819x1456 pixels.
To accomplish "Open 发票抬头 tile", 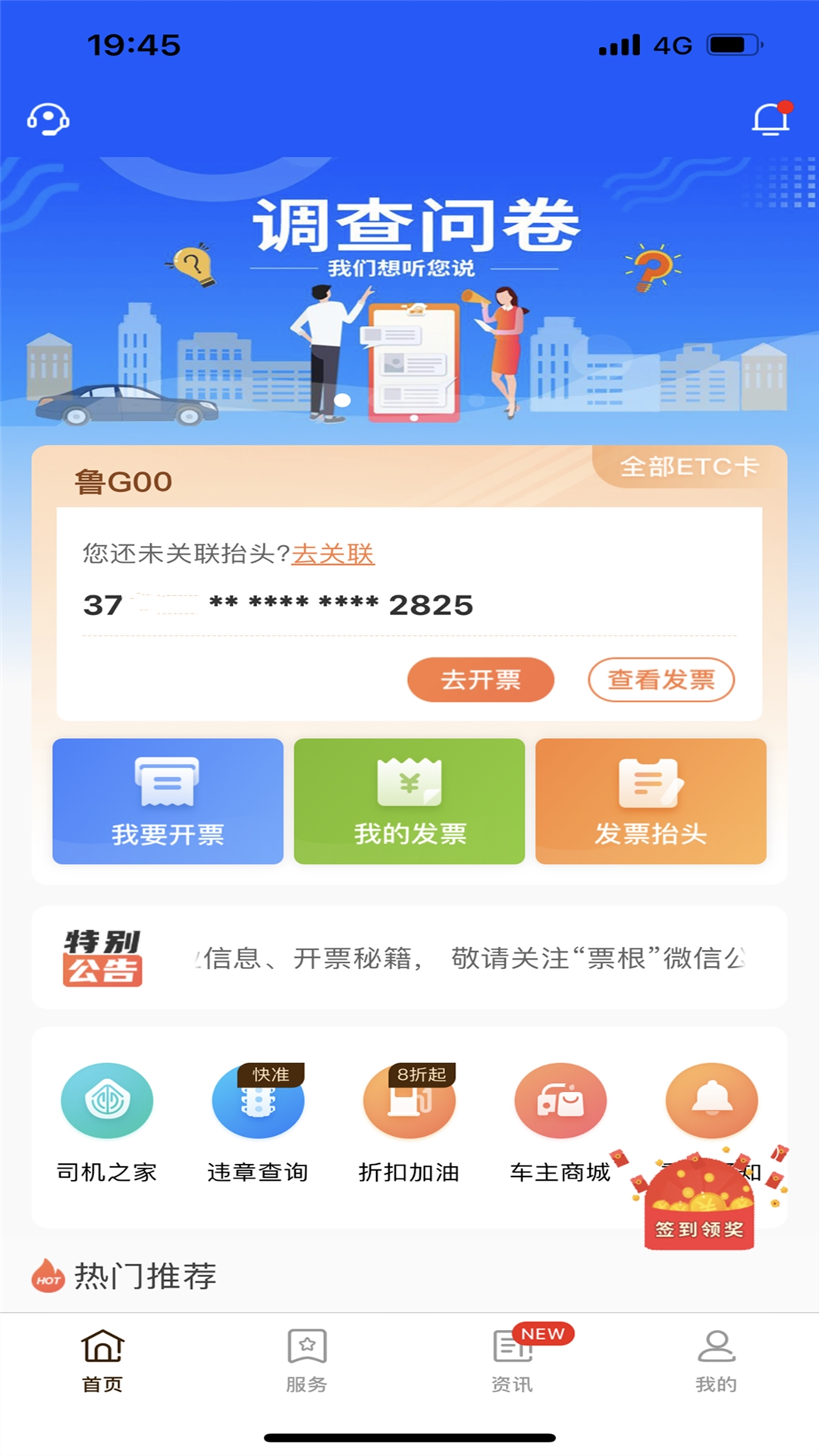I will pyautogui.click(x=651, y=801).
